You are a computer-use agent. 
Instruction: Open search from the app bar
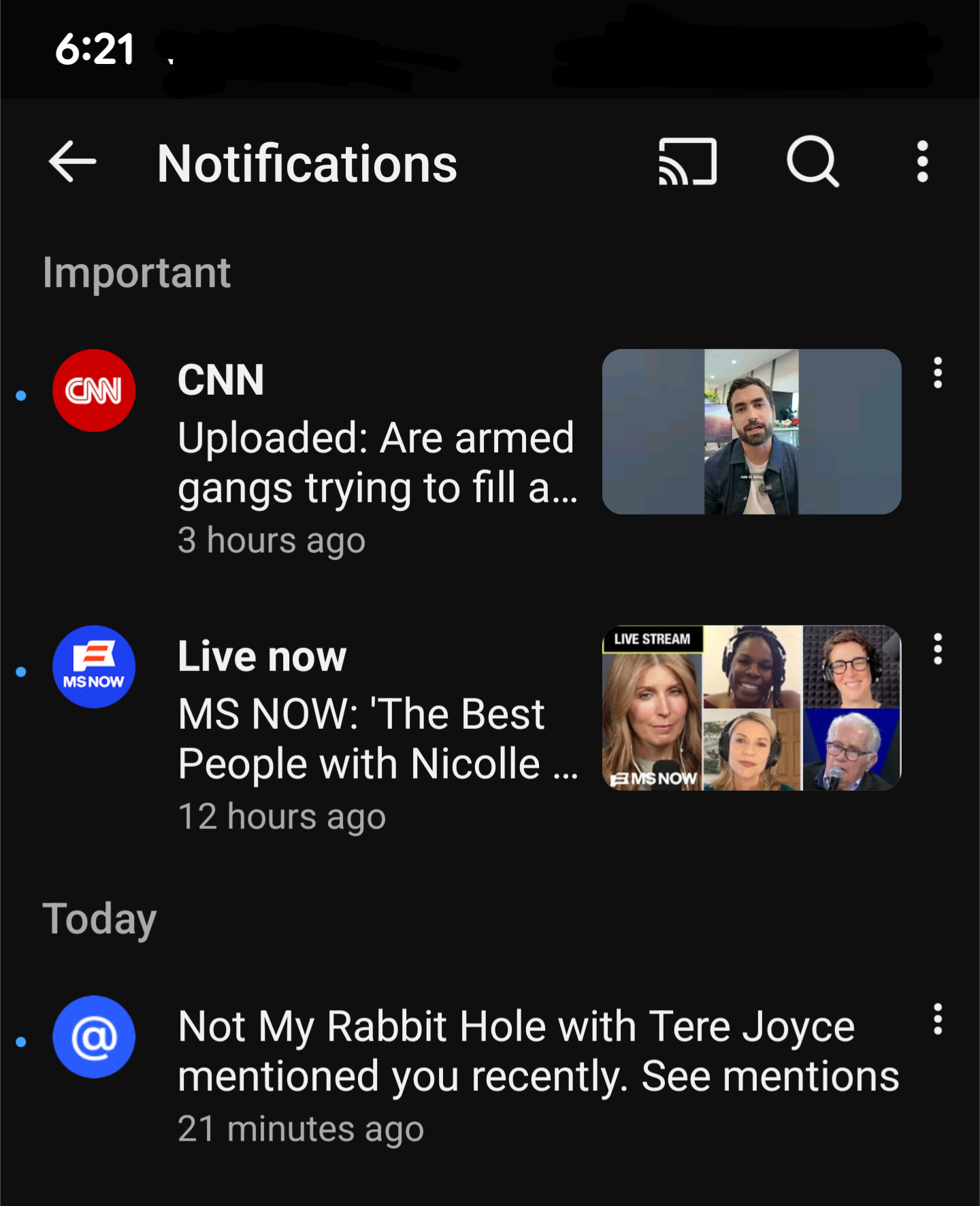click(812, 162)
